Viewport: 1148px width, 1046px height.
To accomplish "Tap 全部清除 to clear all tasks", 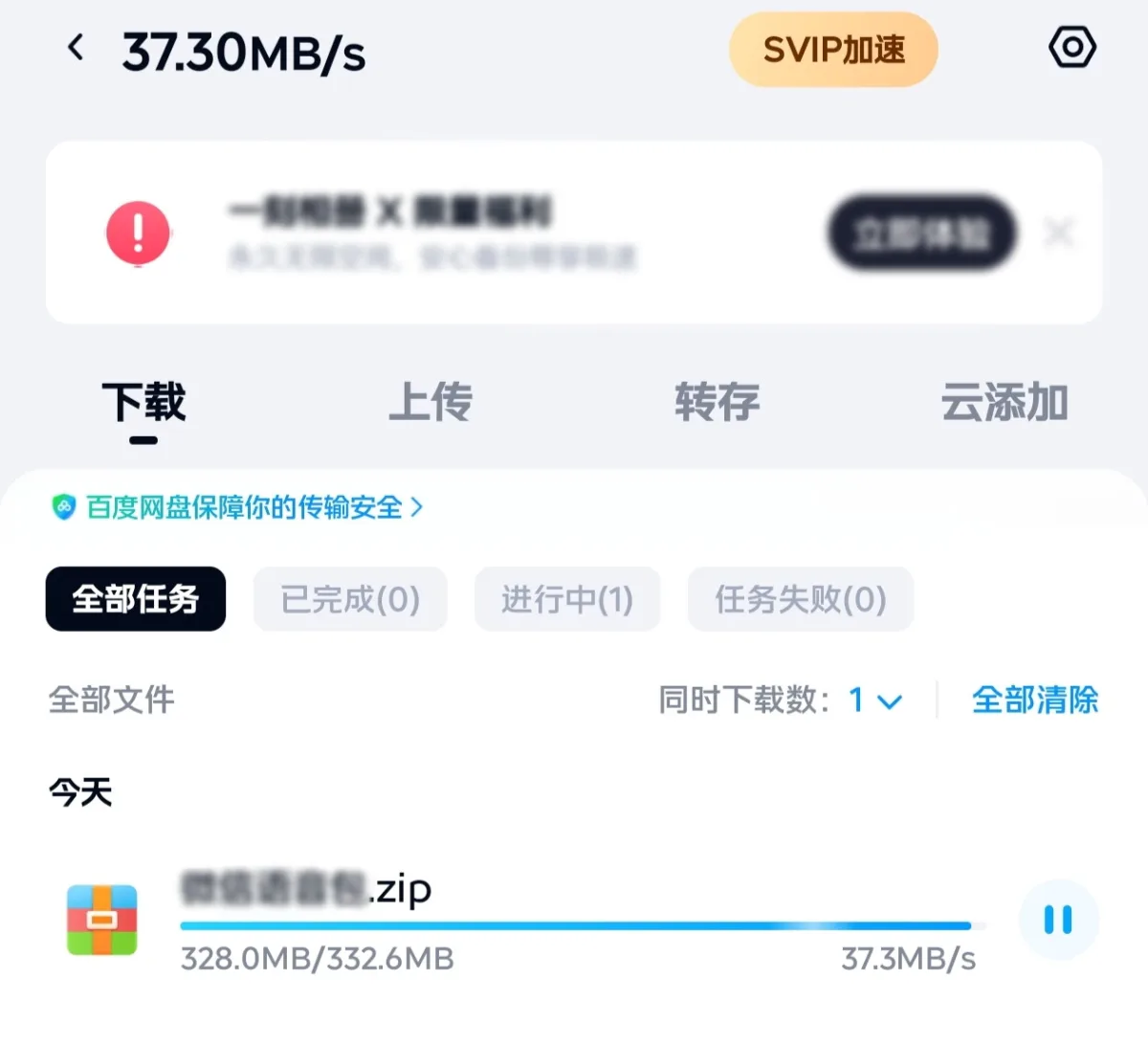I will [1034, 701].
